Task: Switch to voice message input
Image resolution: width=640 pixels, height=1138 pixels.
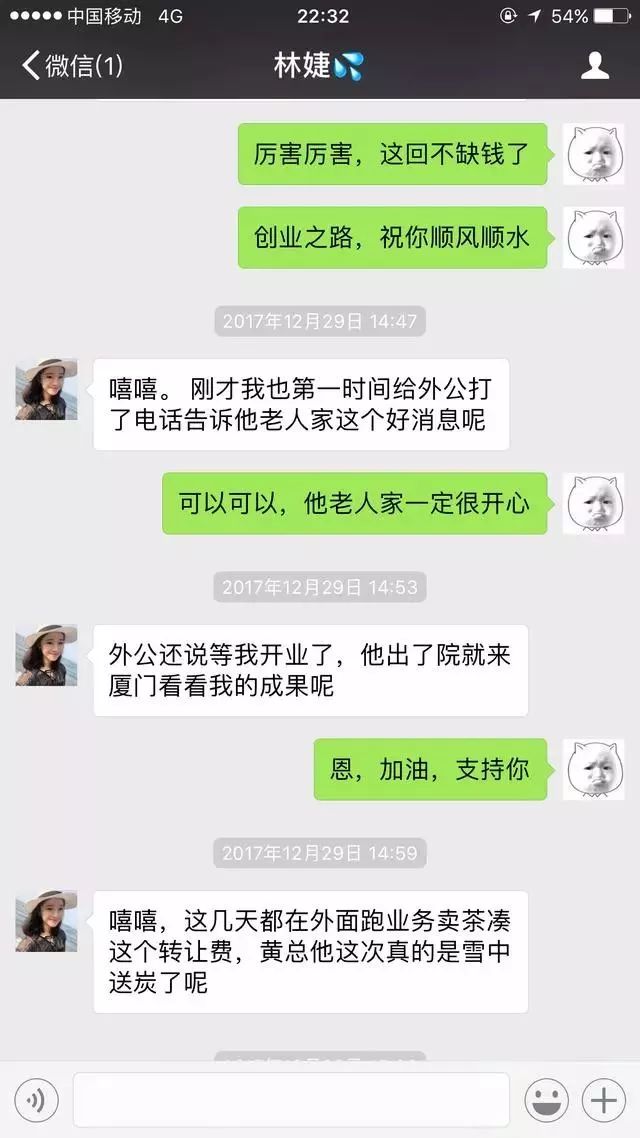Action: [x=36, y=1101]
